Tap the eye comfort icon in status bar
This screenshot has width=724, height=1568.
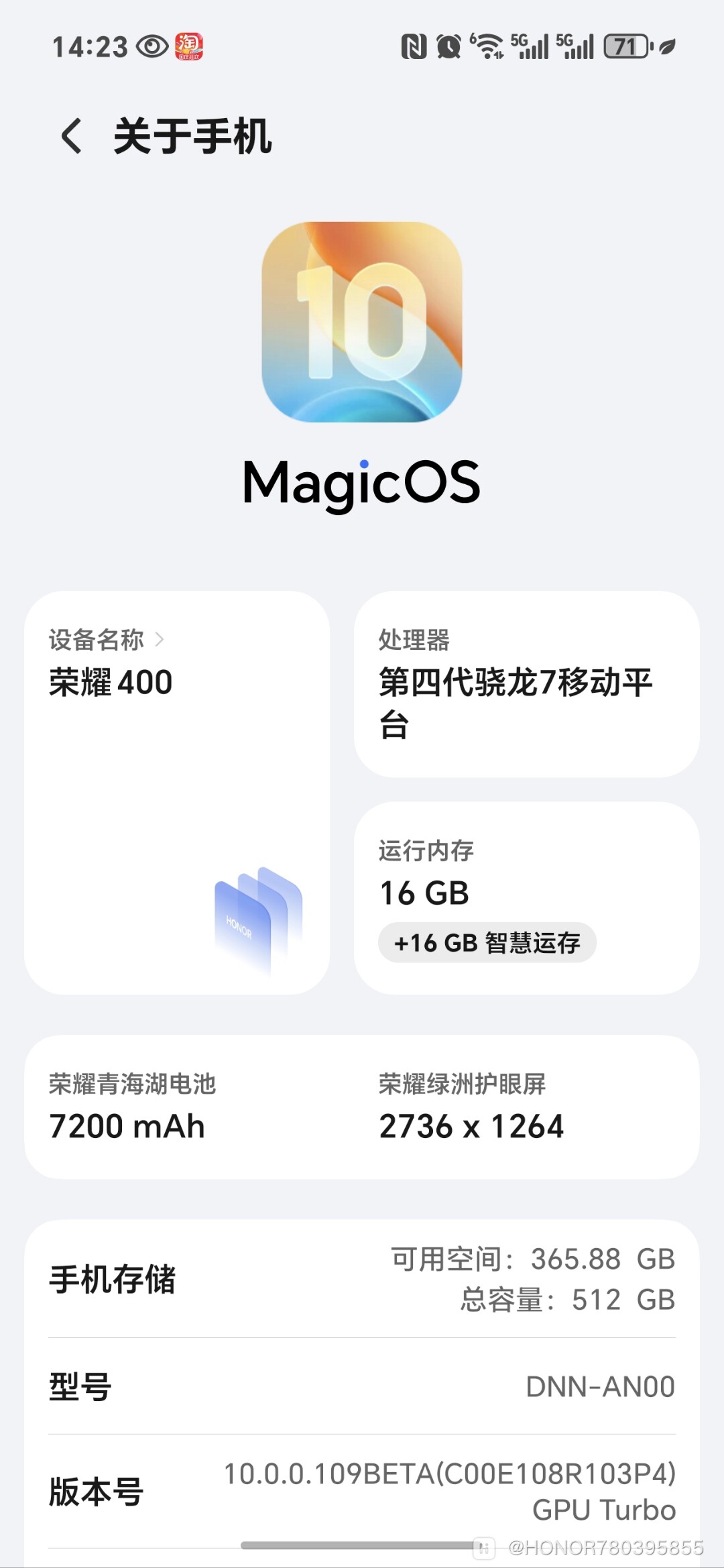[151, 46]
